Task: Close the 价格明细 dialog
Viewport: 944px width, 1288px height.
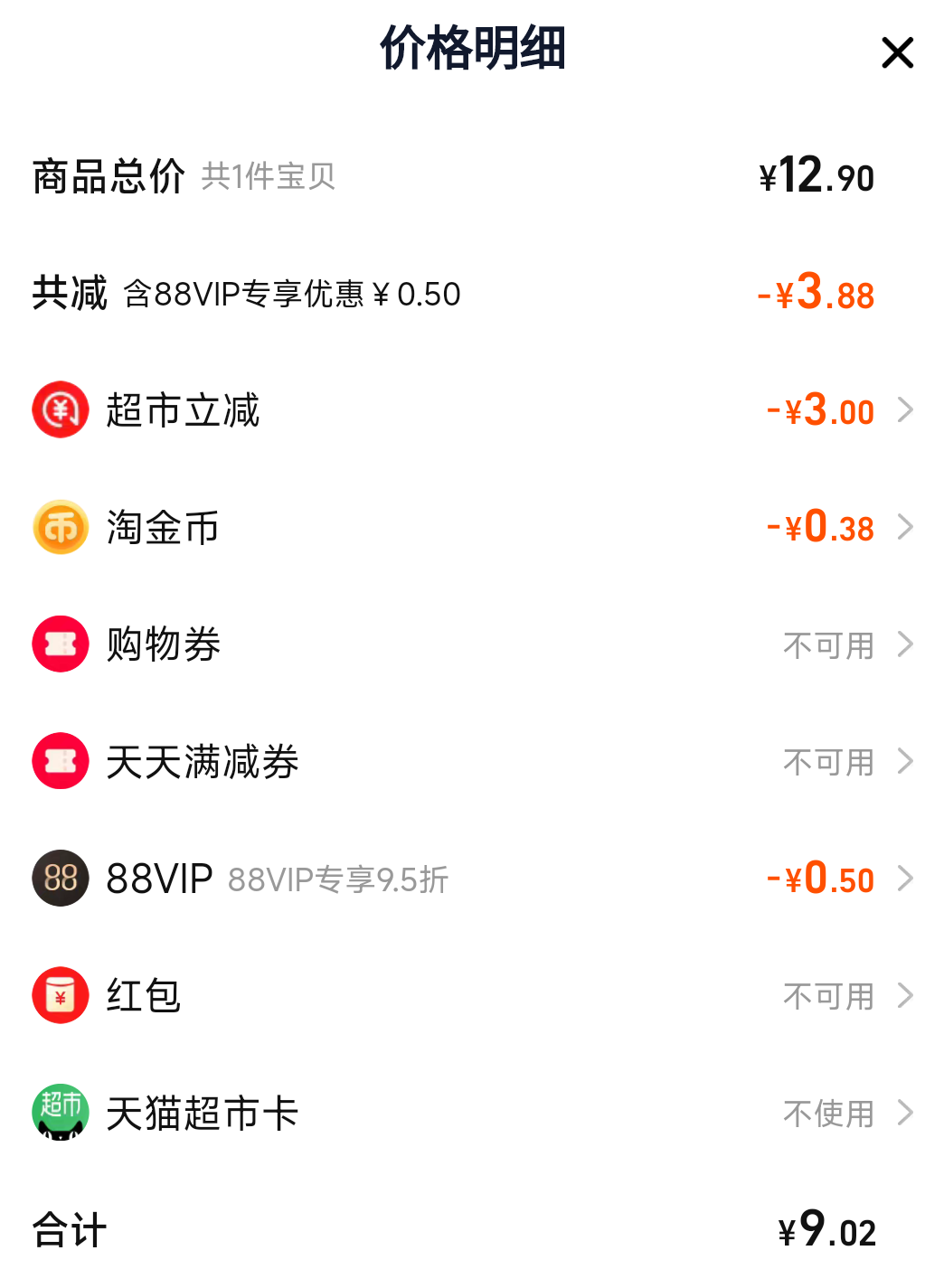Action: pyautogui.click(x=897, y=52)
